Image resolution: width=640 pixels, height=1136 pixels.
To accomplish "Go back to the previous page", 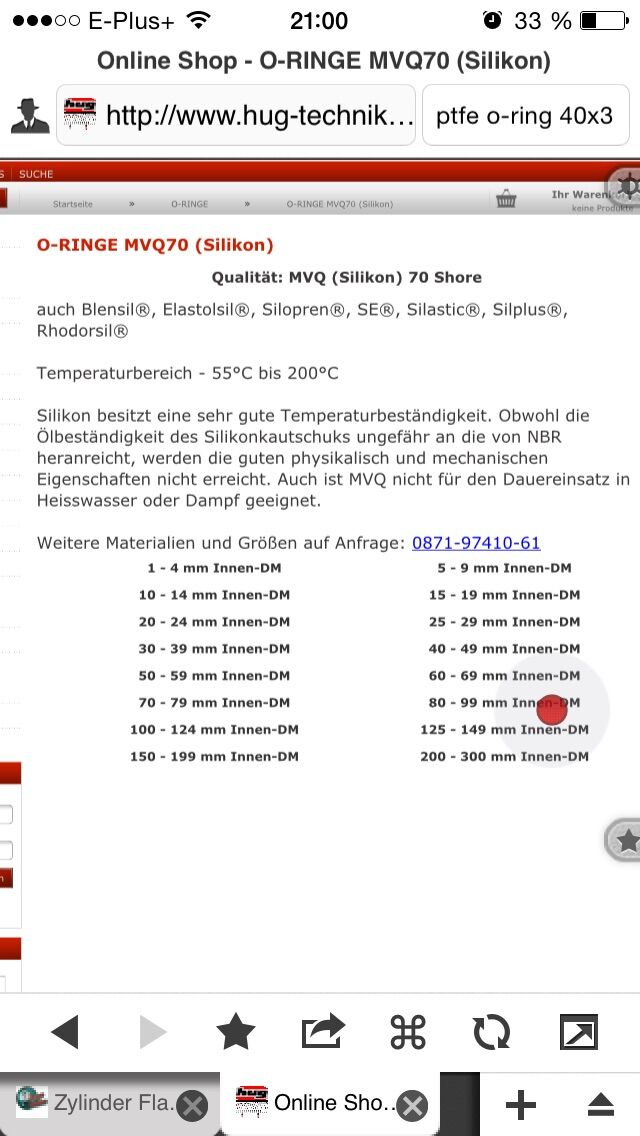I will [65, 1031].
